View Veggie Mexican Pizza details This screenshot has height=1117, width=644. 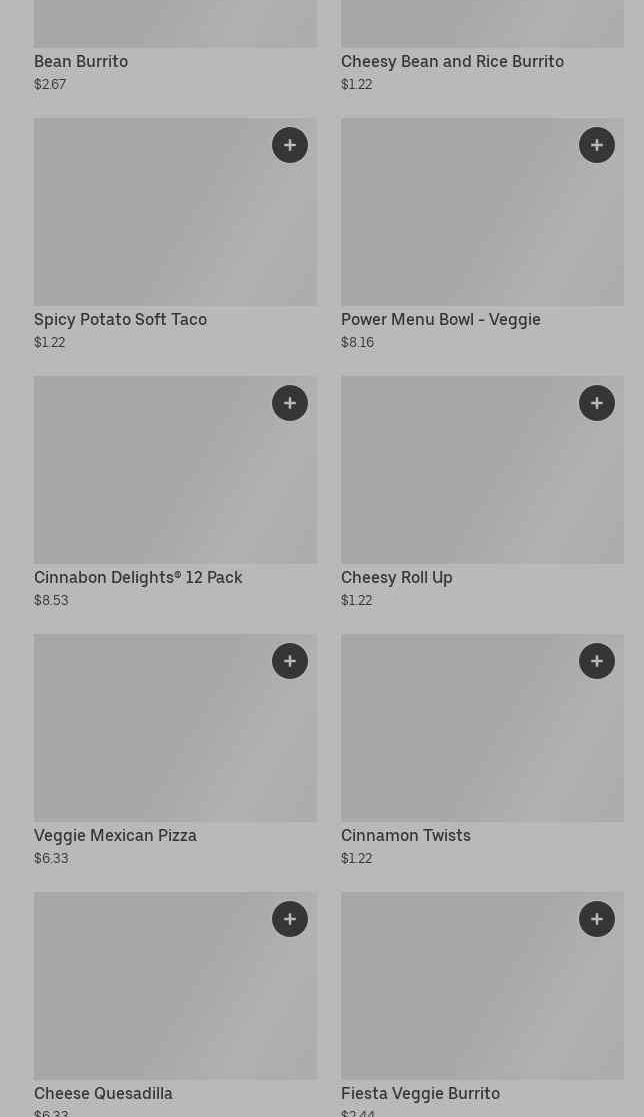click(115, 835)
